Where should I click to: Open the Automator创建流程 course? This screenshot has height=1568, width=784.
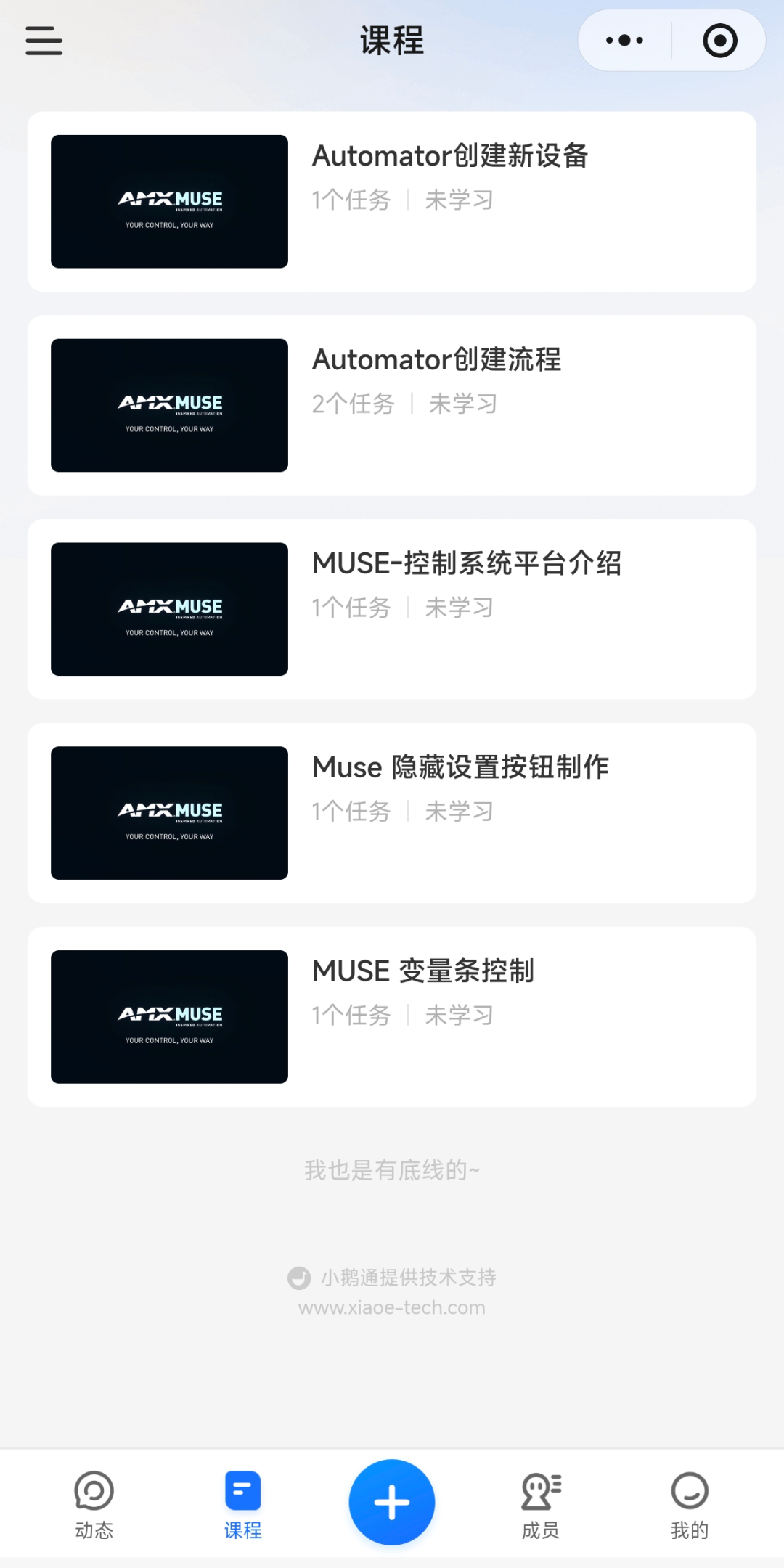tap(392, 405)
